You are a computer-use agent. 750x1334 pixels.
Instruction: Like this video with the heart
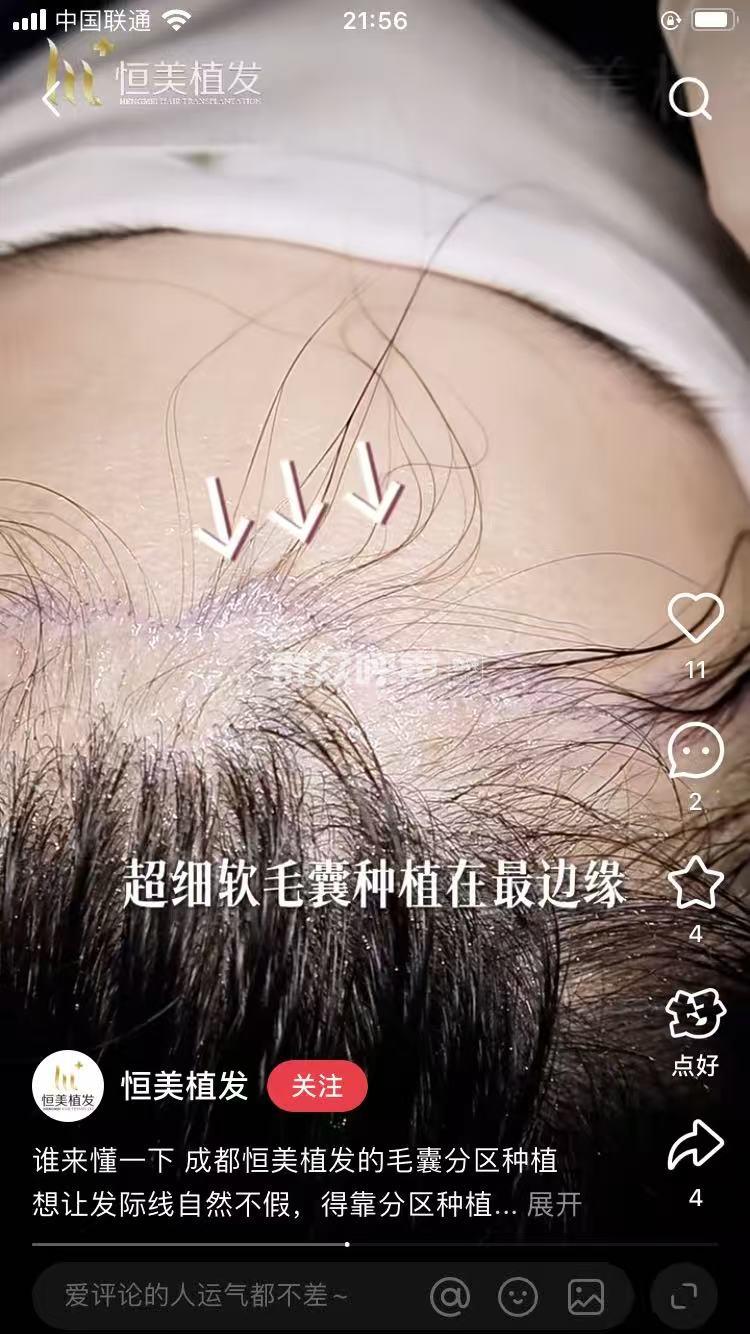tap(695, 619)
